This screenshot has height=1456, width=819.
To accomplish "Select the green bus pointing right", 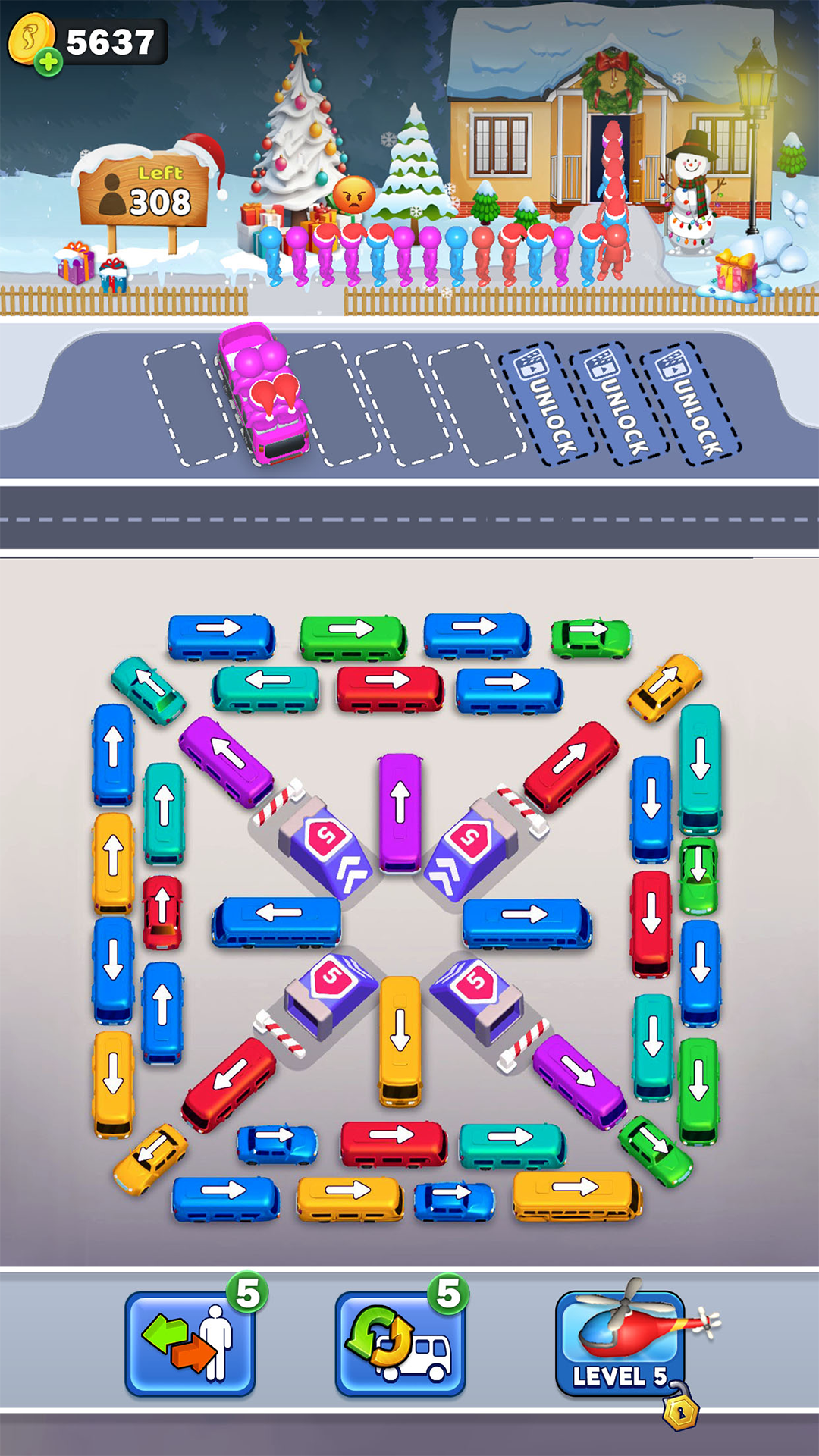I will [x=353, y=637].
